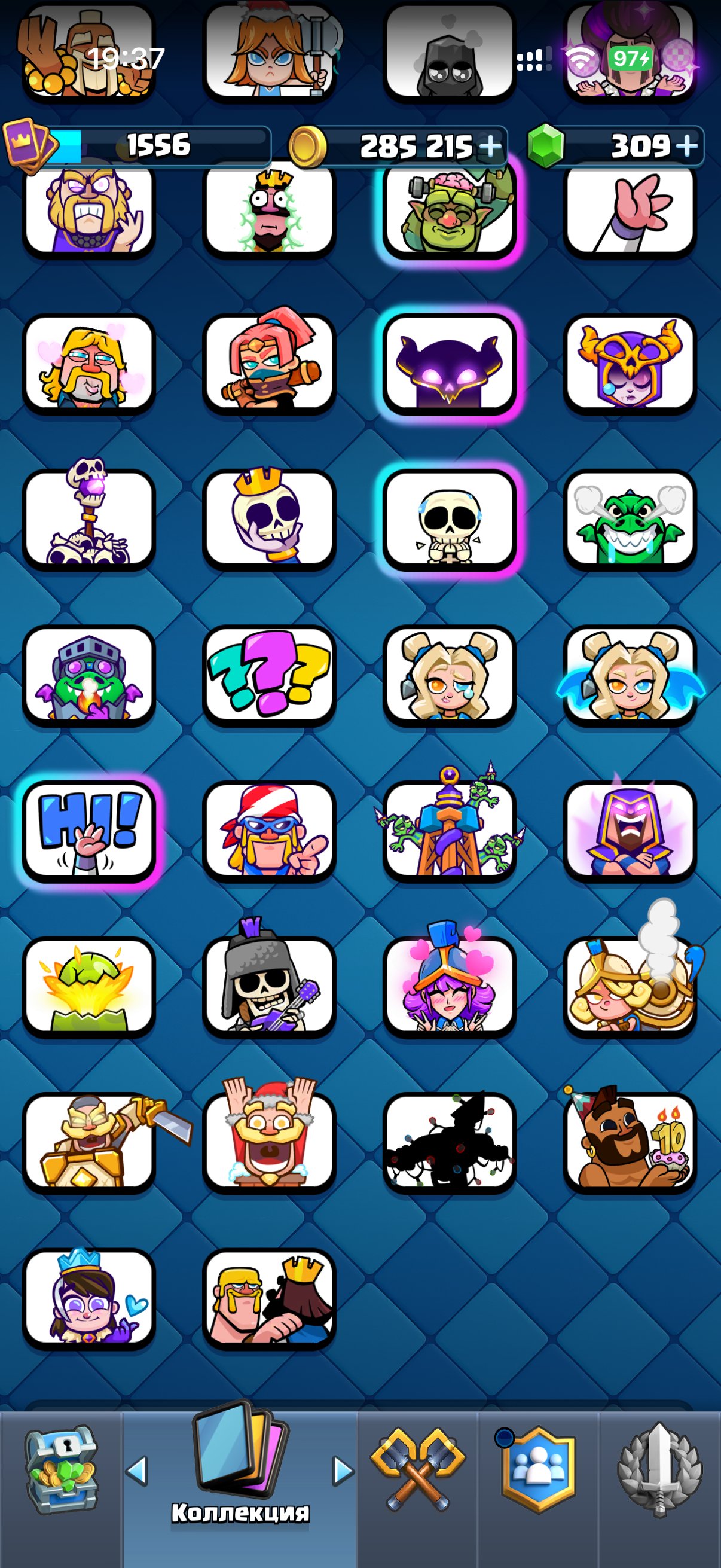The image size is (721, 1568).
Task: Select the barbarian hugging king emote
Action: (269, 1298)
